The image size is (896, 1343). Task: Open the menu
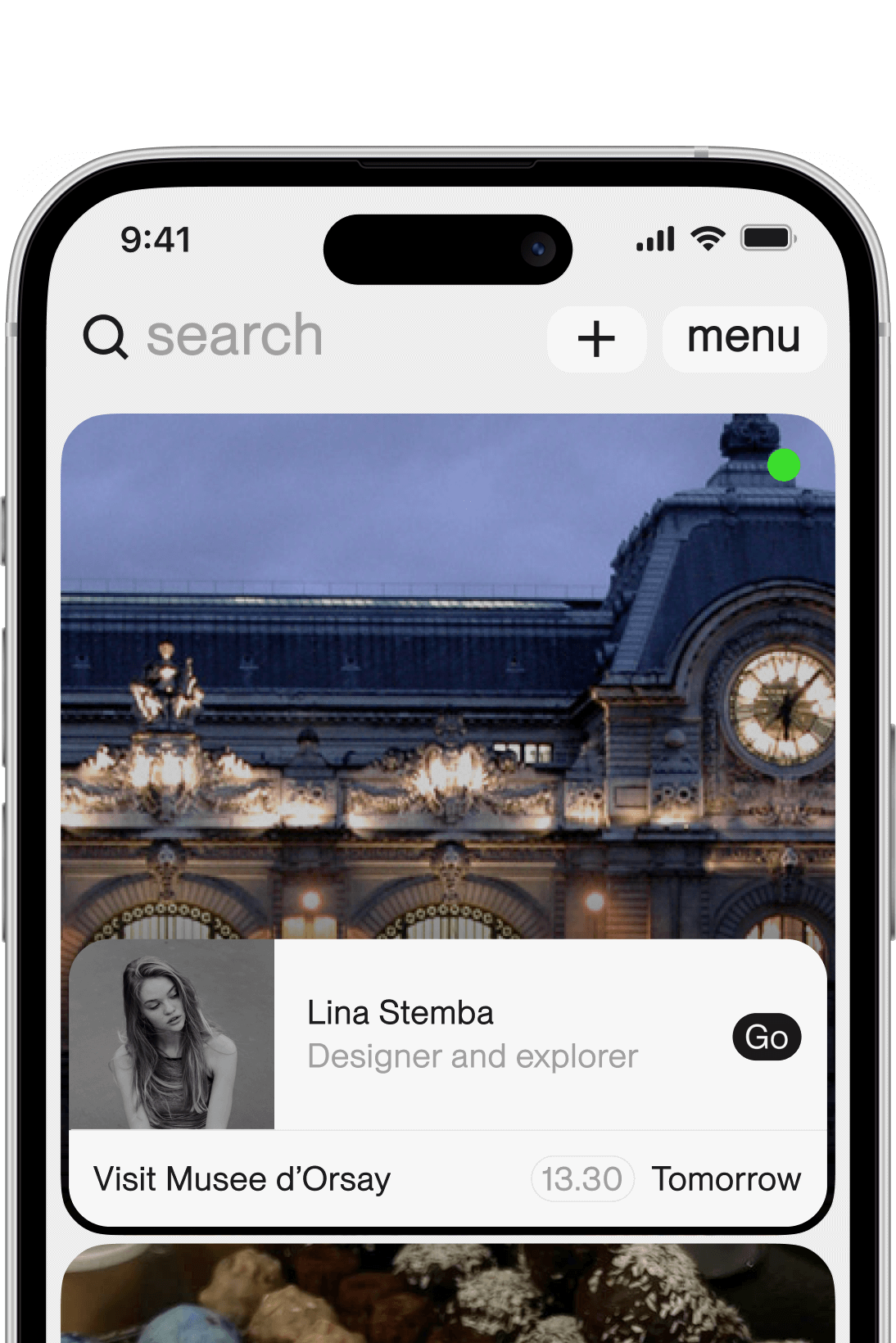[744, 338]
